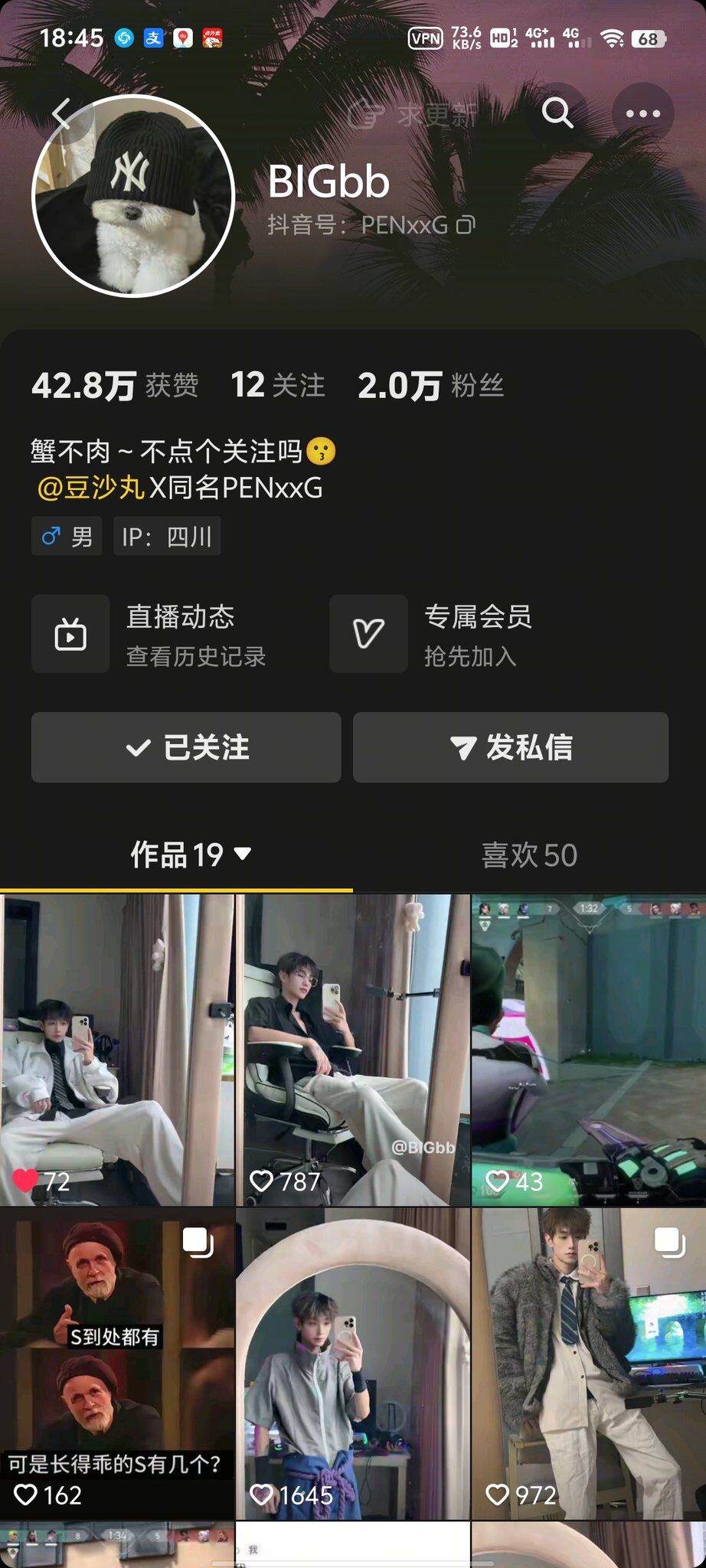Tap the 求更新 request update button
Screen dimensions: 706x1568
point(412,116)
